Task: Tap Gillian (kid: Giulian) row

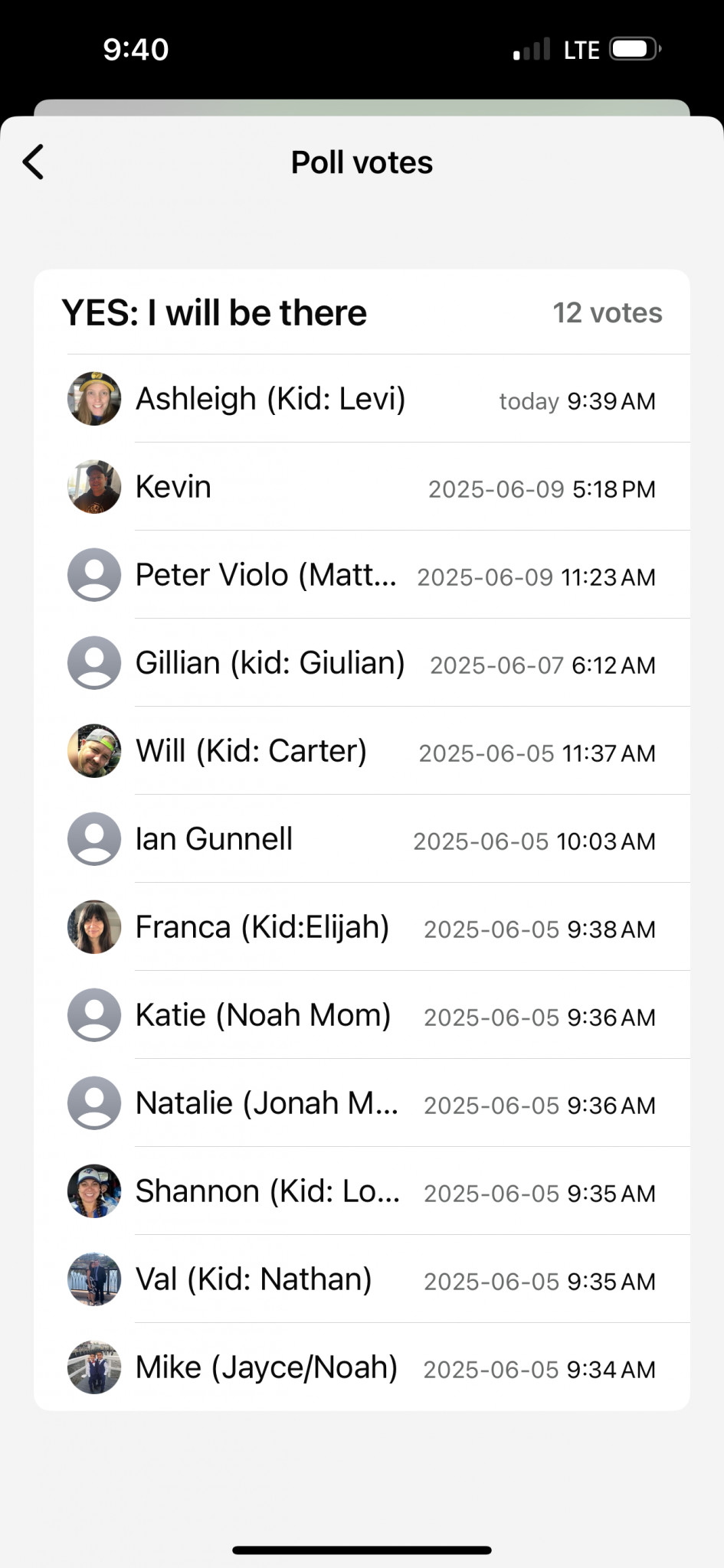Action: (x=362, y=663)
